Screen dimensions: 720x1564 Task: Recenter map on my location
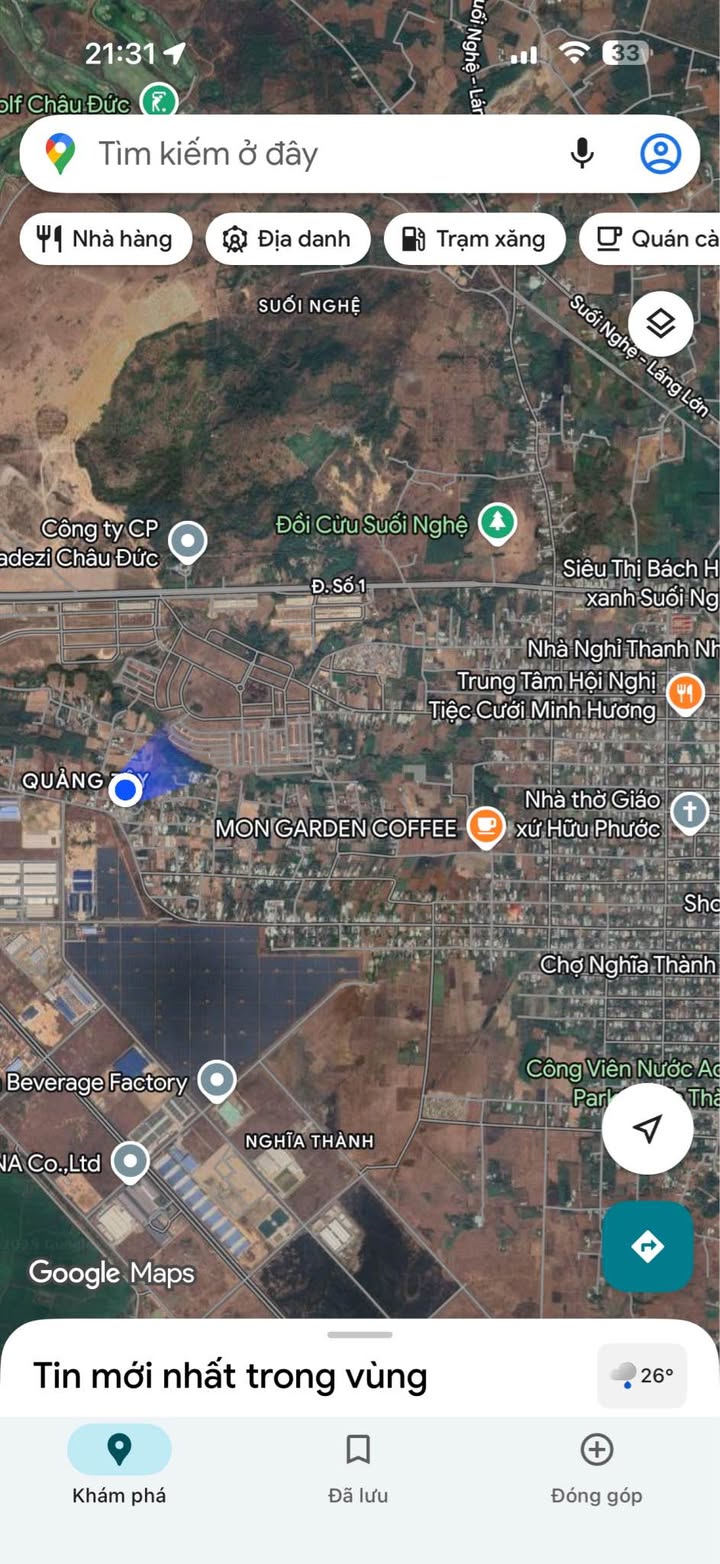pyautogui.click(x=647, y=1129)
